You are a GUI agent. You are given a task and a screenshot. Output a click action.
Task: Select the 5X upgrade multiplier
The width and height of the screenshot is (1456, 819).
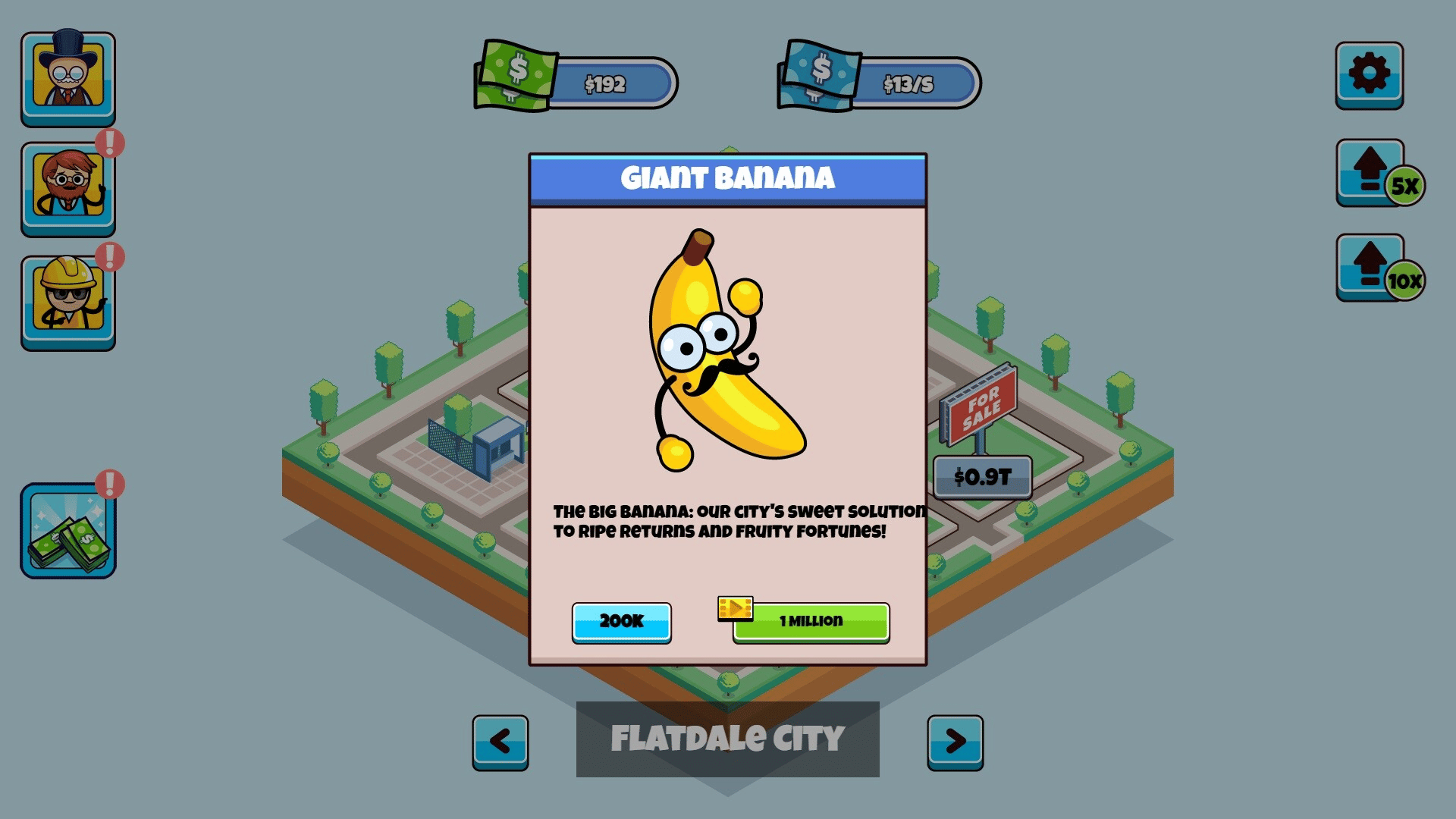tap(1371, 172)
